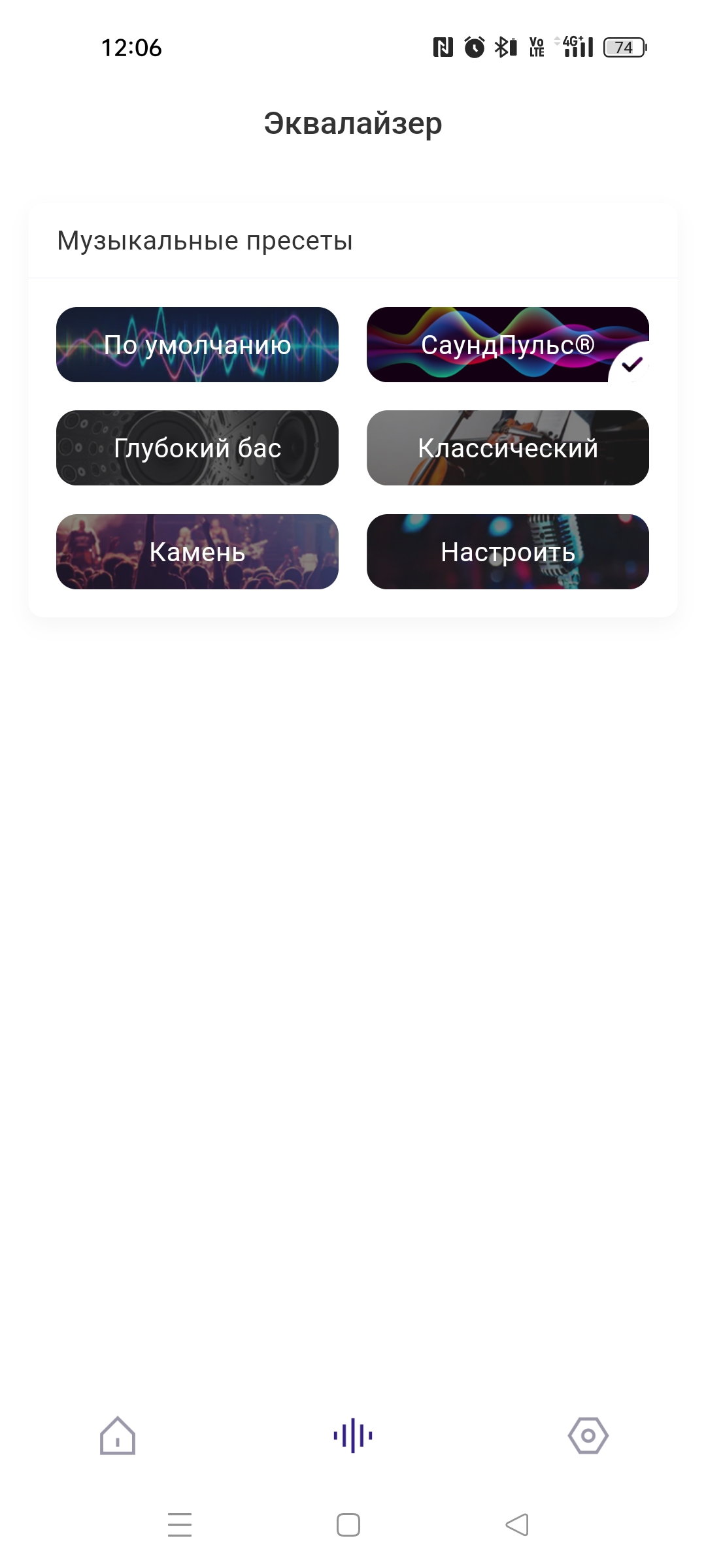The width and height of the screenshot is (706, 1568).
Task: Open the Настроить custom equalizer
Action: click(x=507, y=552)
